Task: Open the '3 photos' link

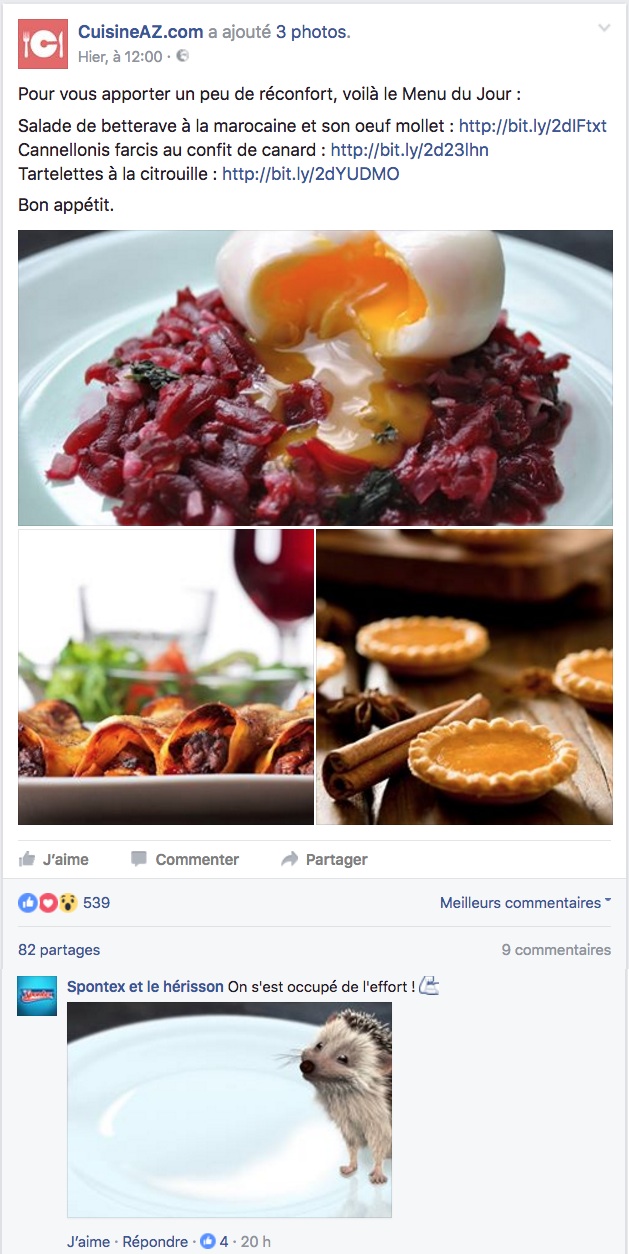Action: (313, 33)
